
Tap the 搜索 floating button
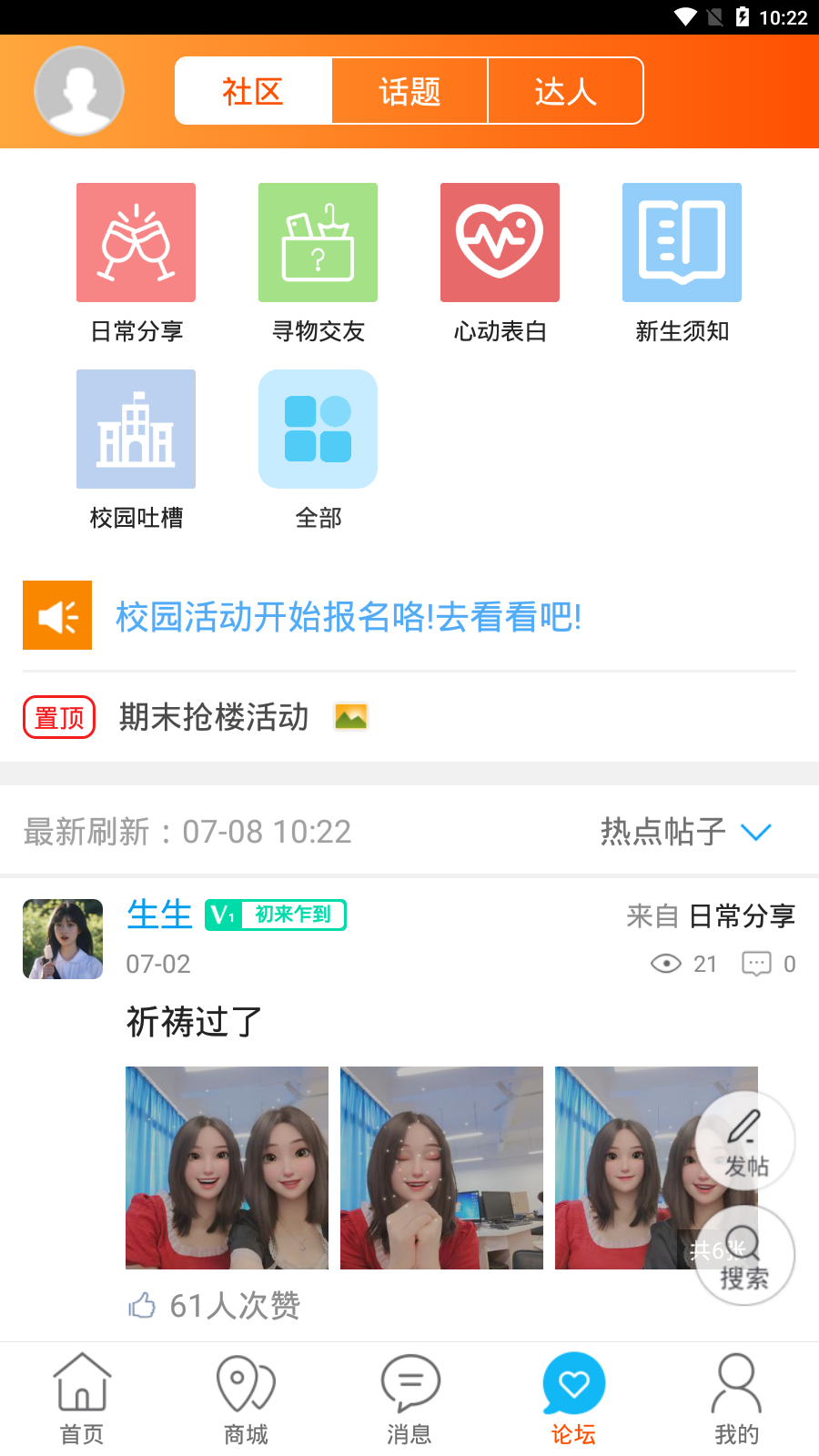coord(745,1256)
